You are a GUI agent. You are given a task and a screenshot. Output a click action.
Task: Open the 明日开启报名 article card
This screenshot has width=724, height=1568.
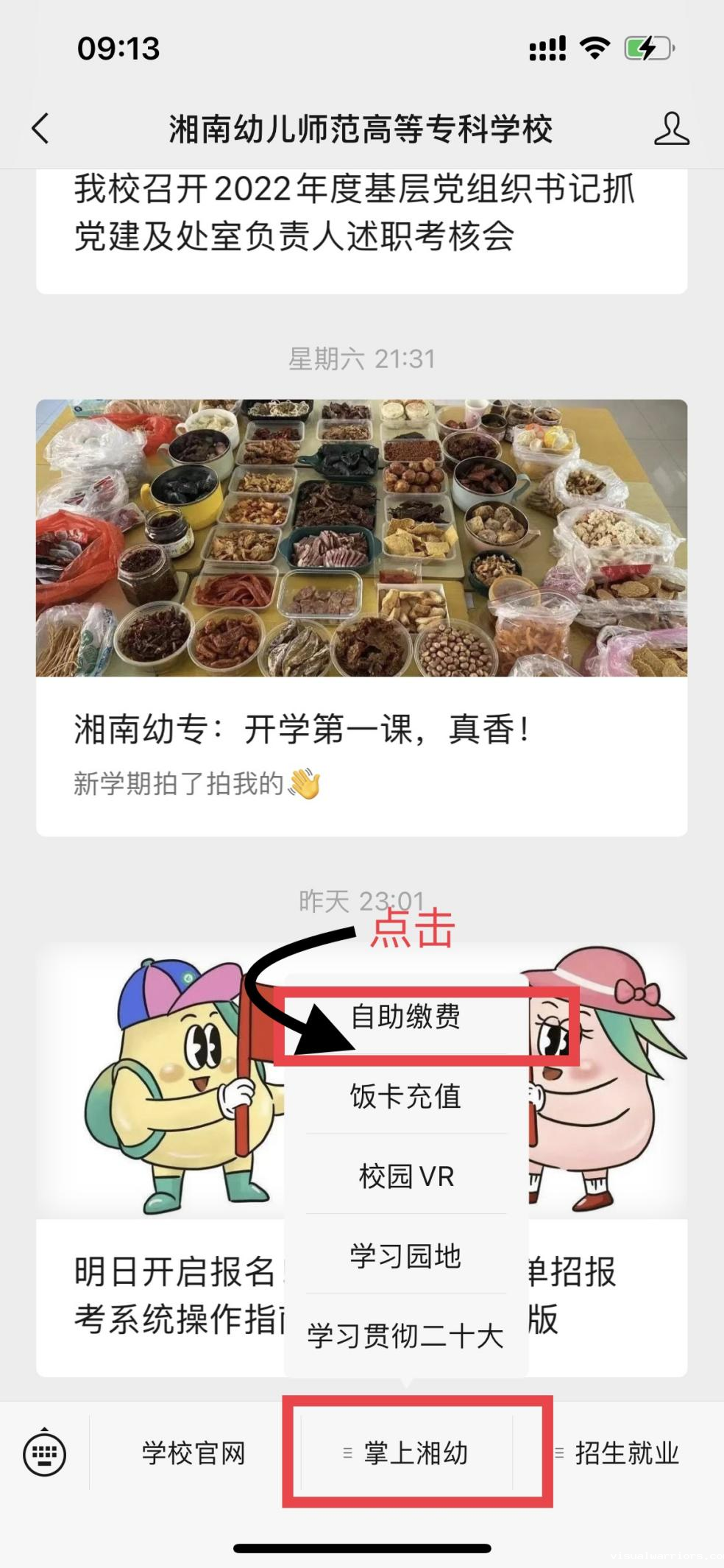click(x=162, y=1294)
